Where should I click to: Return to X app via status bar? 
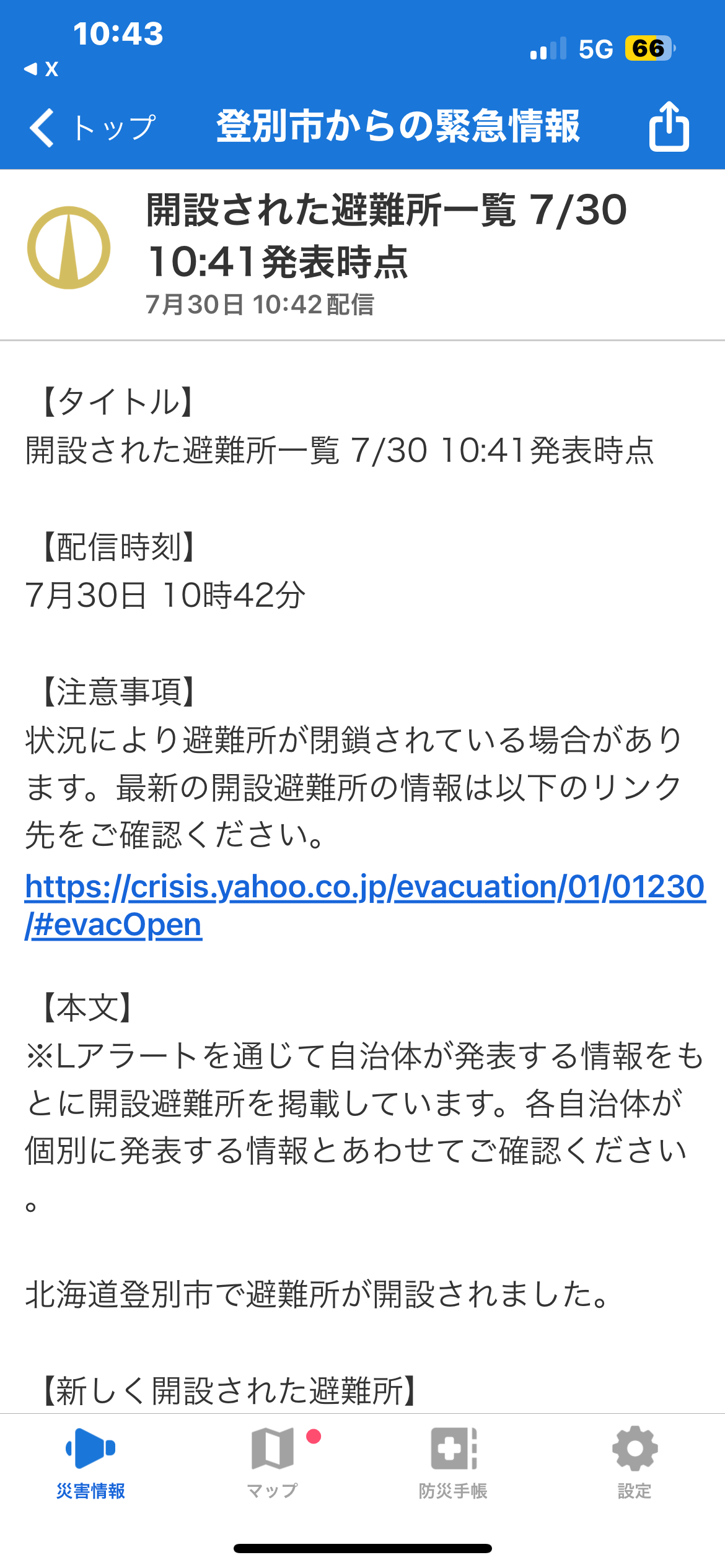41,69
